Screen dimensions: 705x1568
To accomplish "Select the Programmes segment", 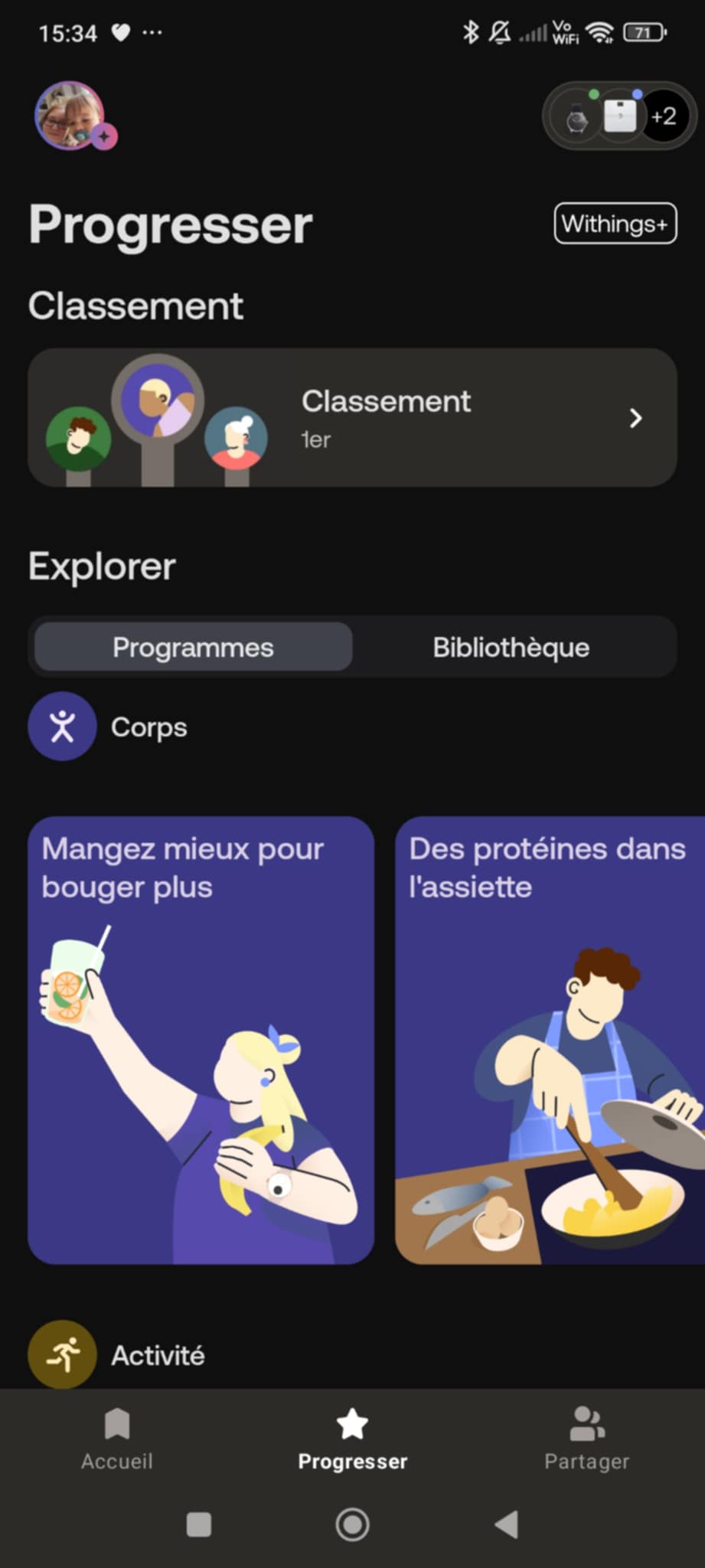I will click(193, 648).
